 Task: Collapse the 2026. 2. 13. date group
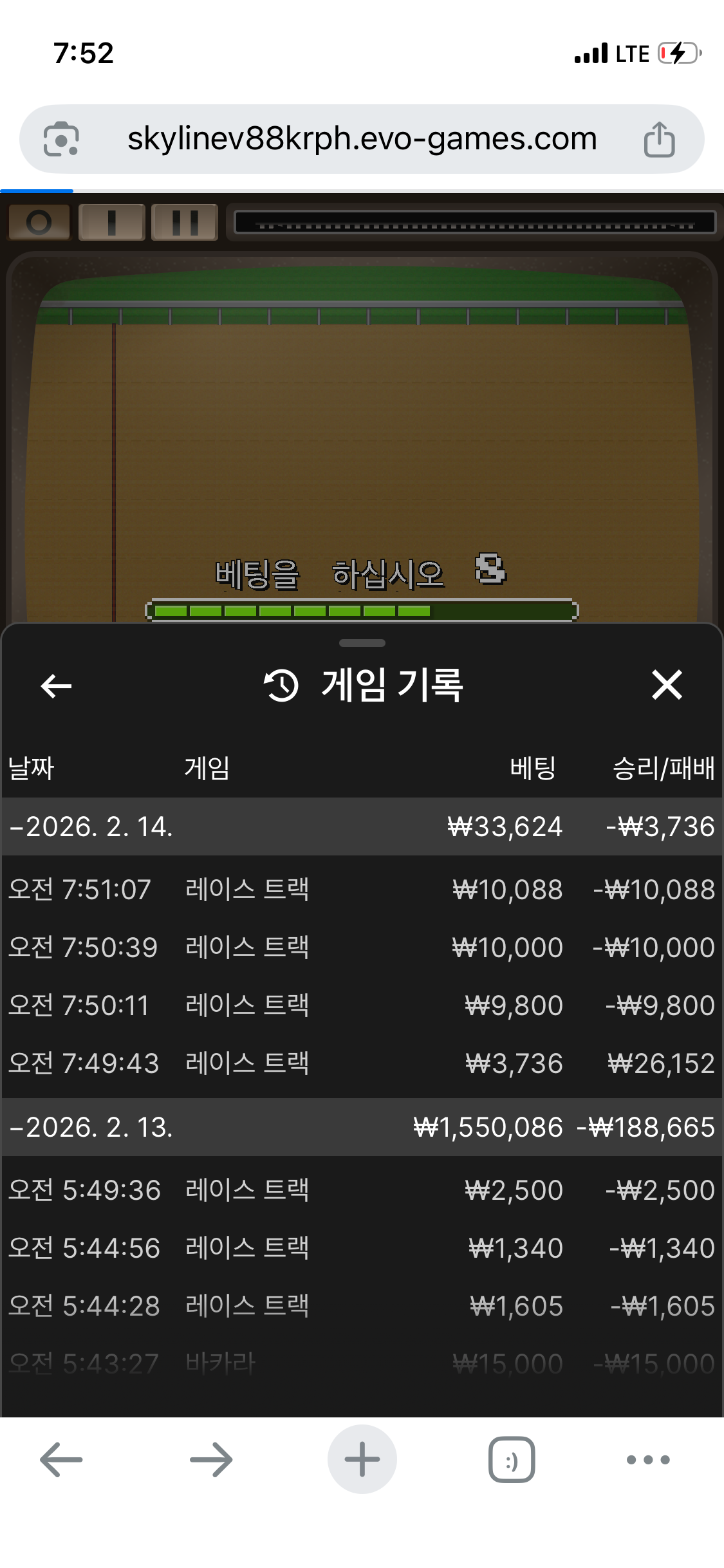[90, 1127]
